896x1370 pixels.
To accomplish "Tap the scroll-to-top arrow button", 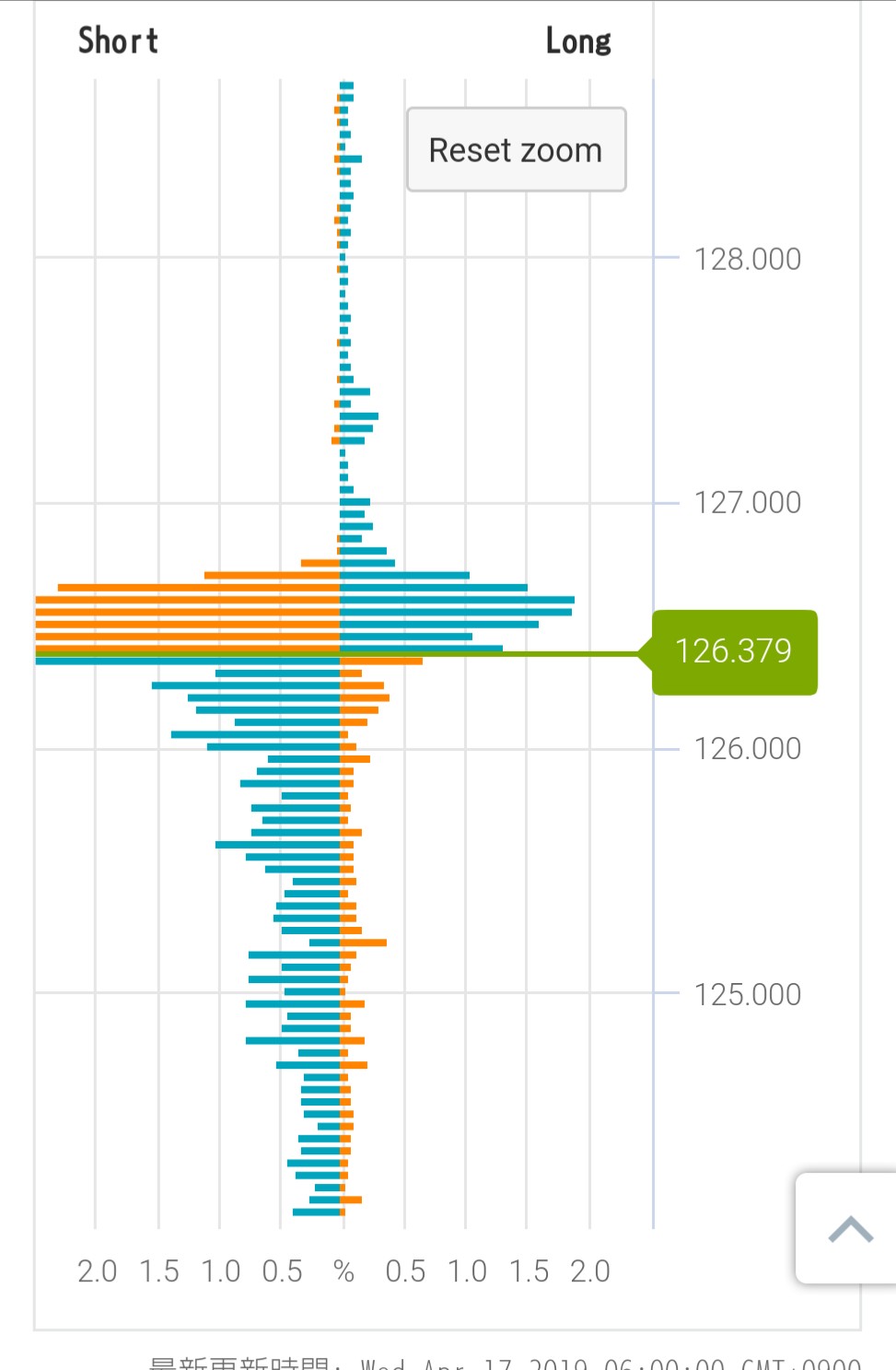I will tap(849, 1228).
